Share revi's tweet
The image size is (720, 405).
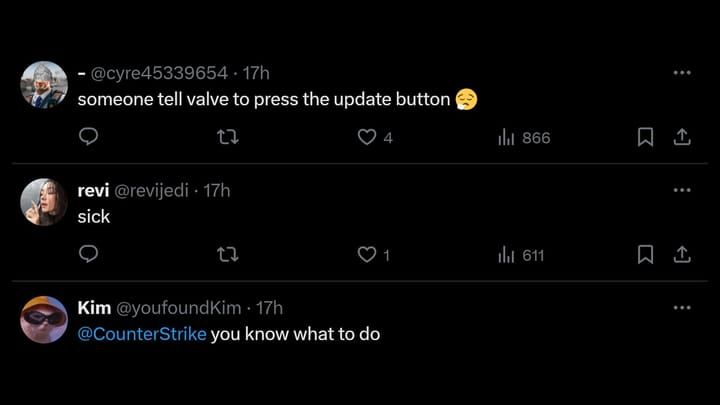tap(682, 255)
